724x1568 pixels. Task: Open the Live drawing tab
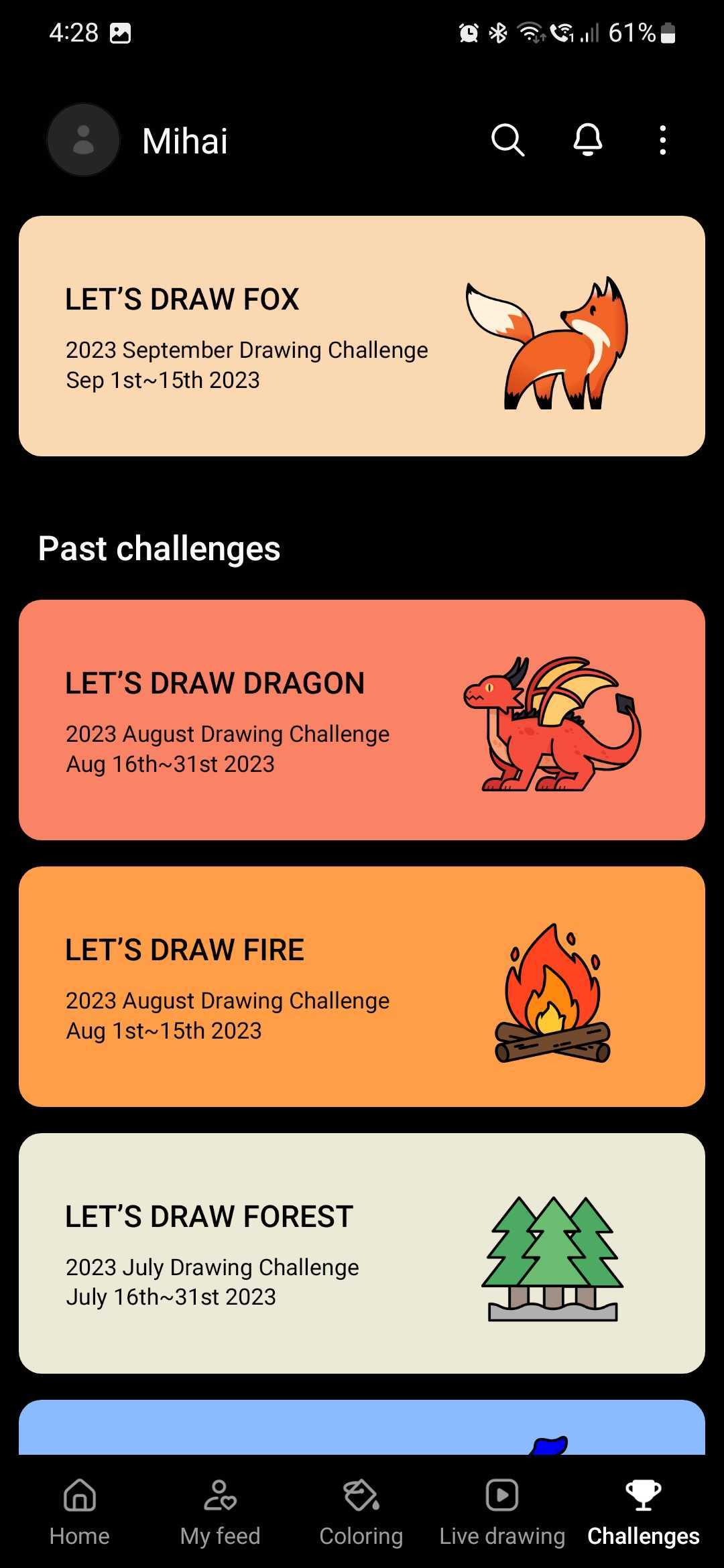coord(502,1512)
